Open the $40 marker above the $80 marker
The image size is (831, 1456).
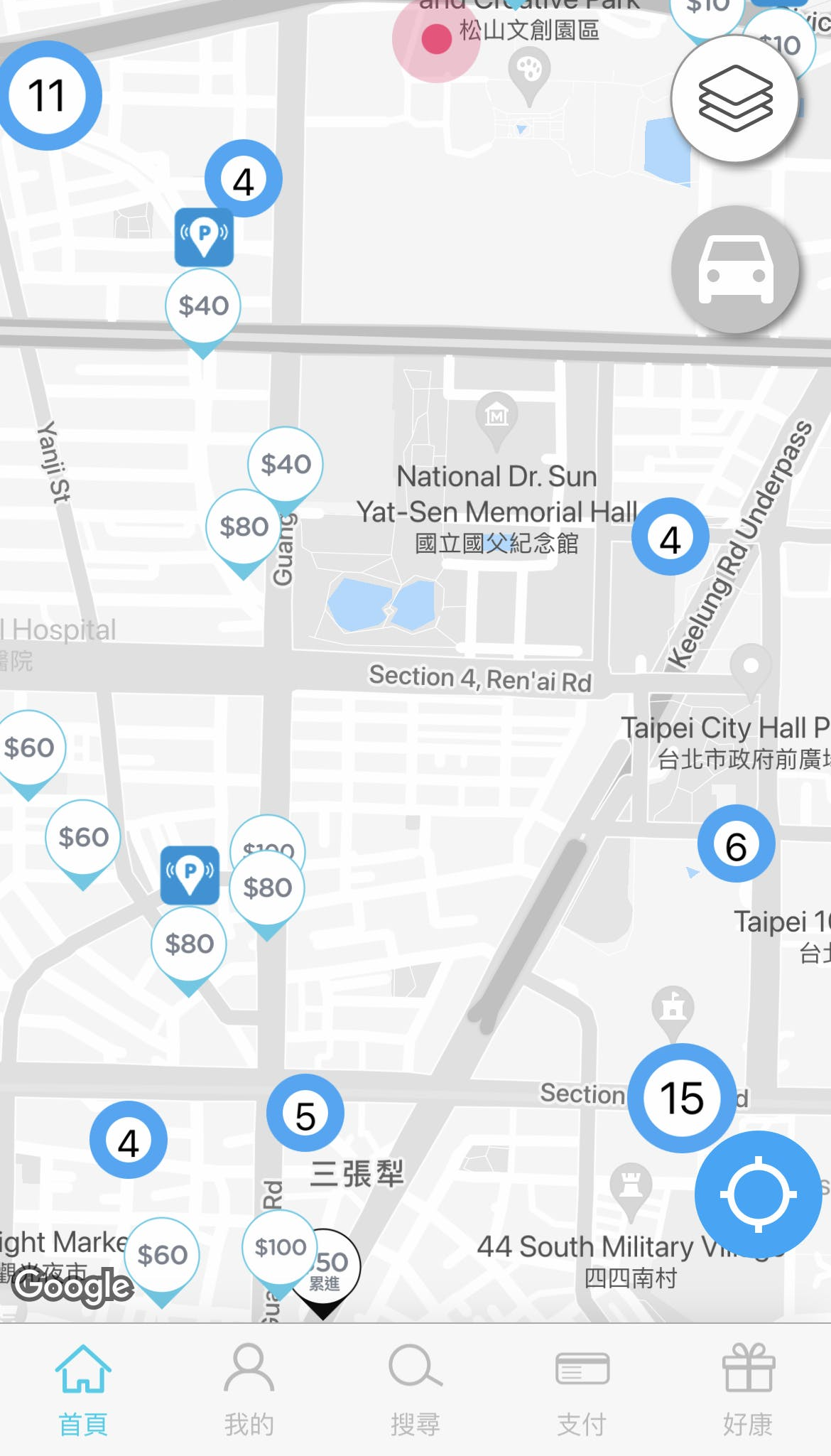[286, 463]
